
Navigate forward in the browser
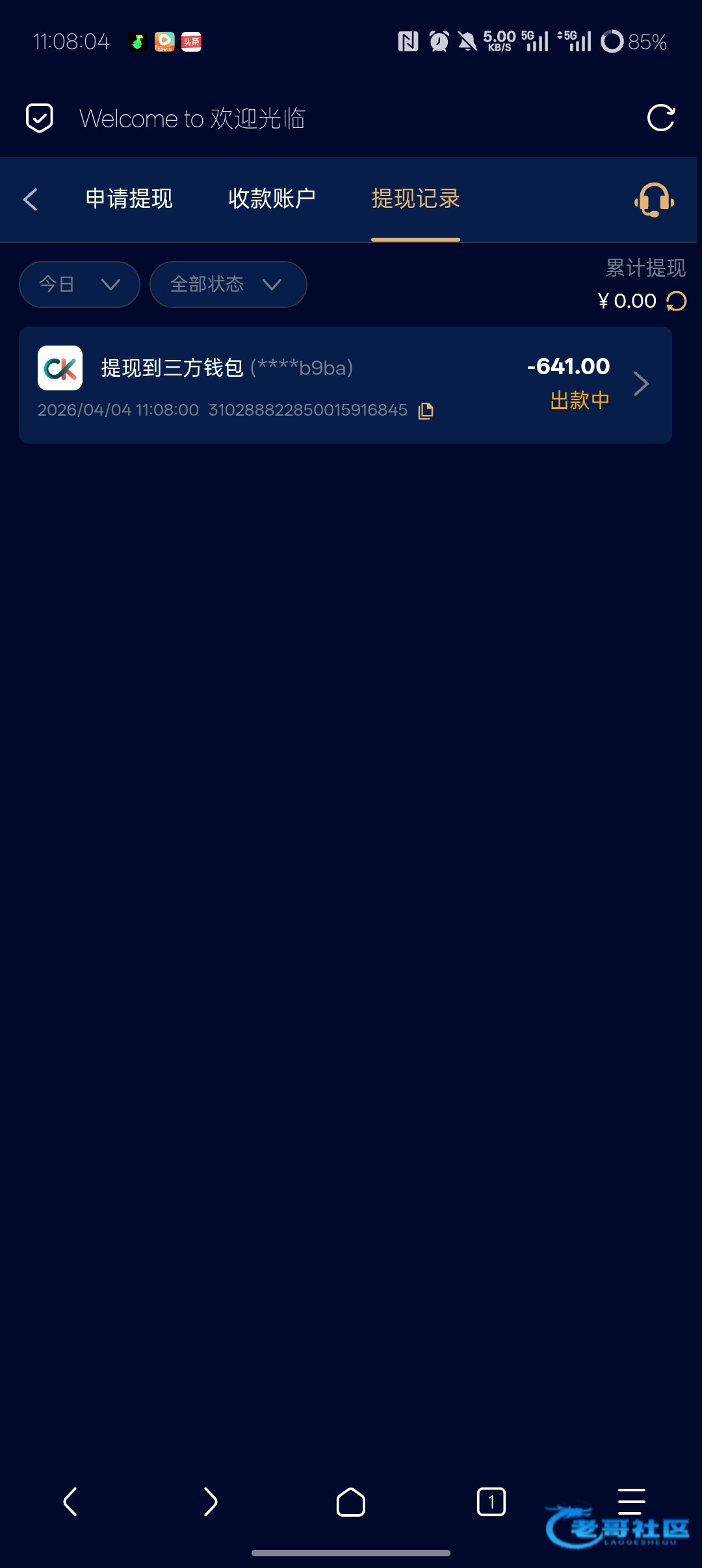click(210, 1502)
